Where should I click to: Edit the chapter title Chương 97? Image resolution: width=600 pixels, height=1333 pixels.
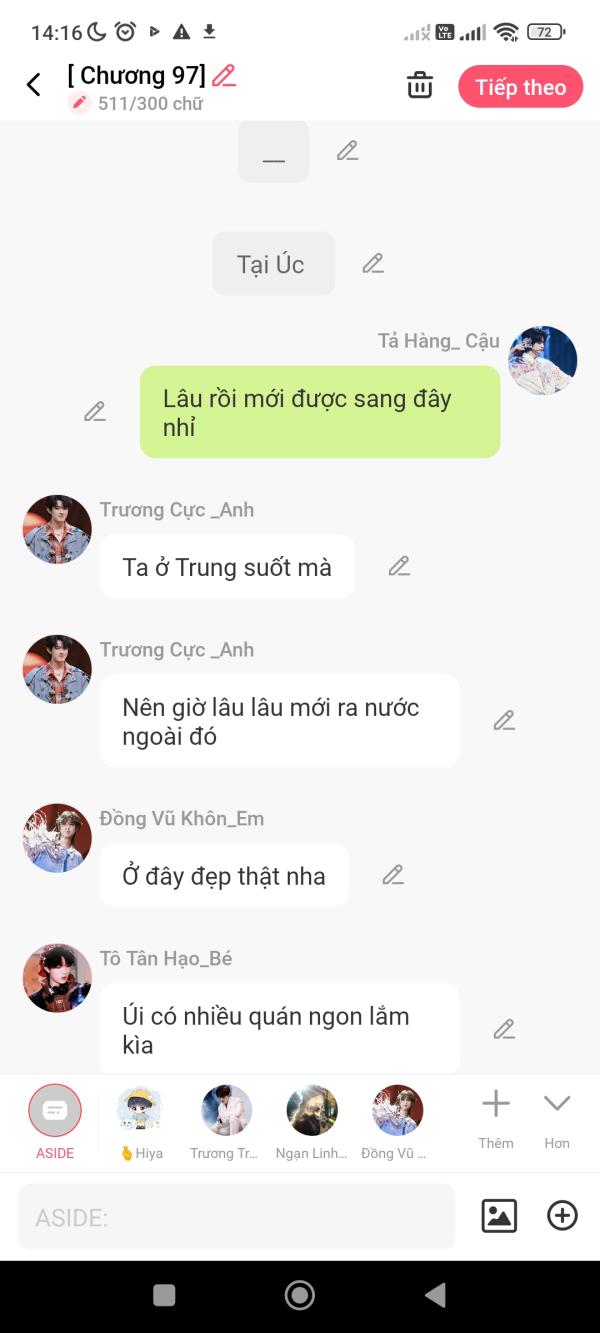point(224,75)
